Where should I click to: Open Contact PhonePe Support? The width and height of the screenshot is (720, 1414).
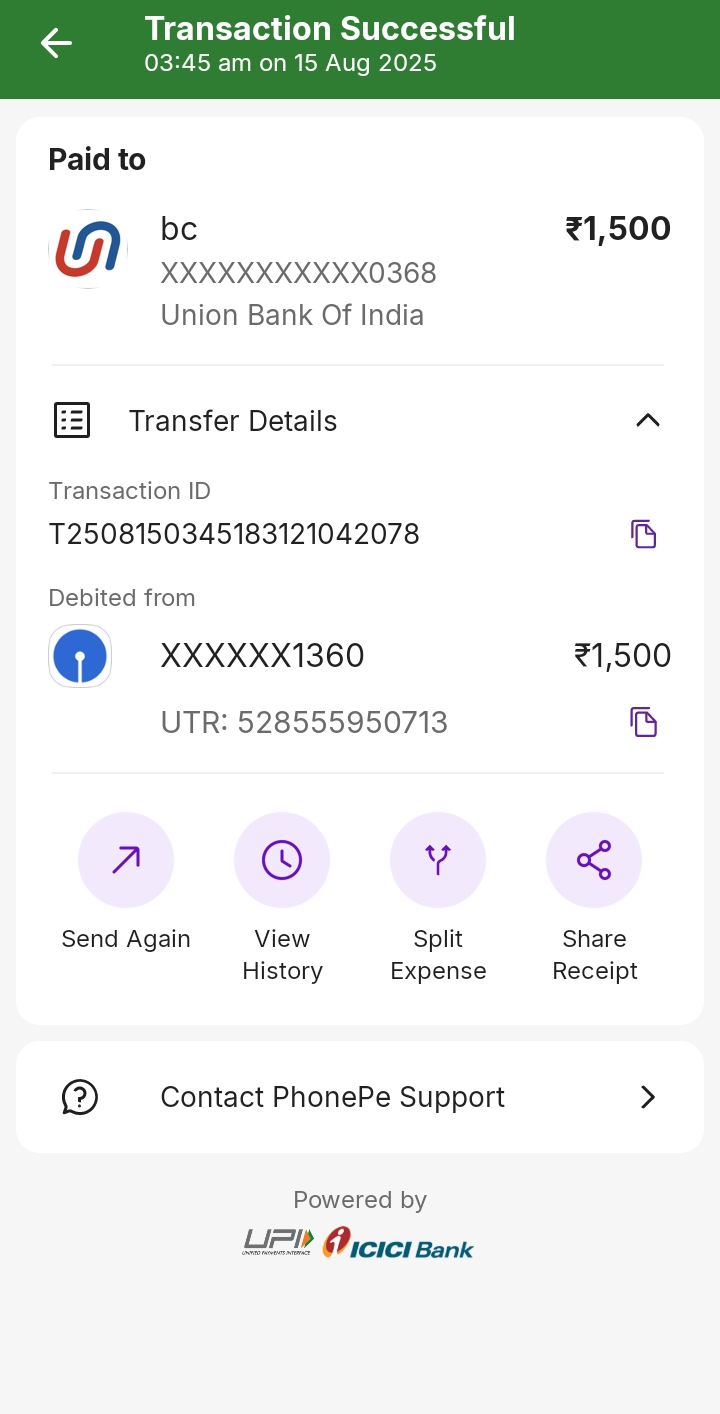click(x=360, y=1097)
